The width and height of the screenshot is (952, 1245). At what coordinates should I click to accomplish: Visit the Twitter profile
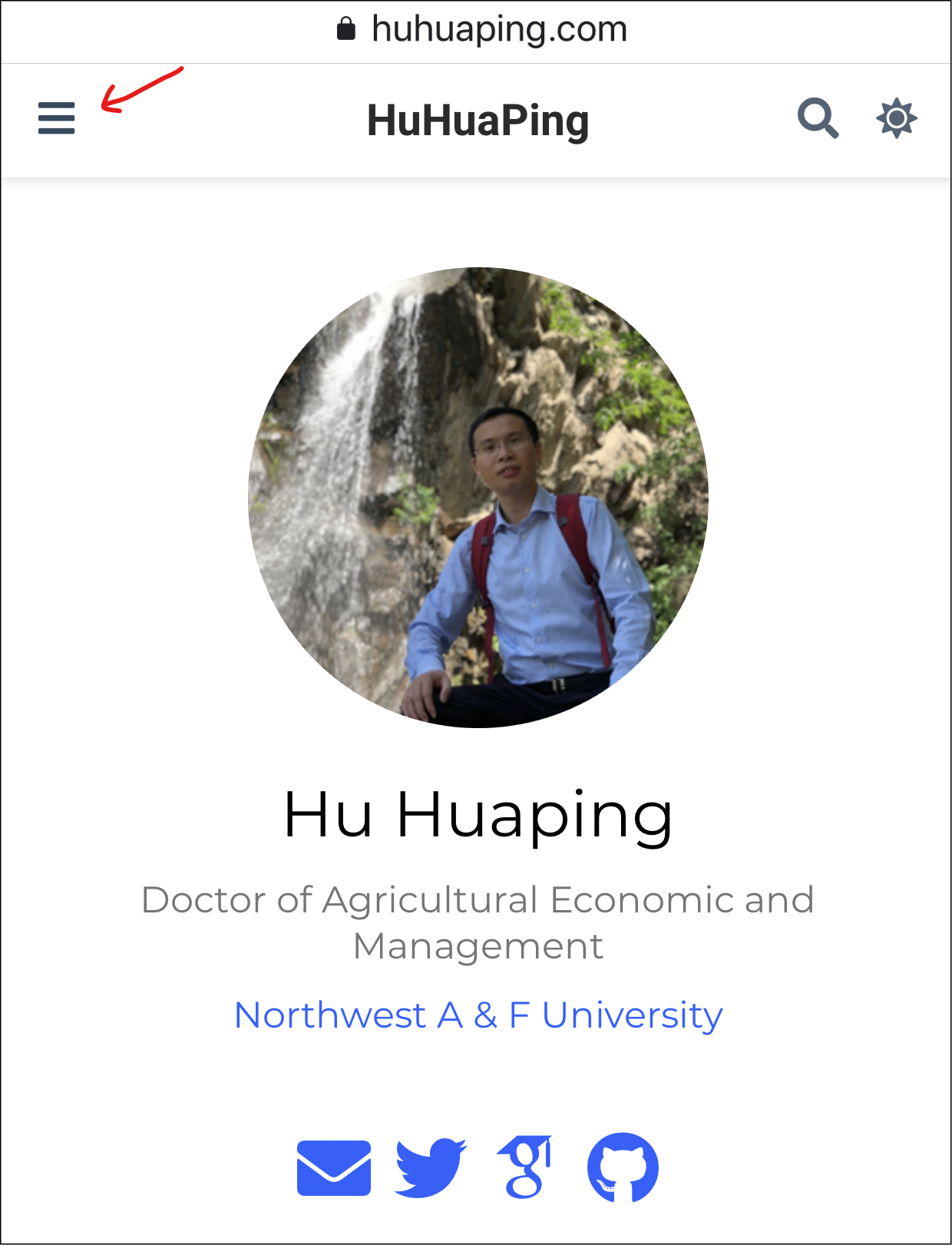(430, 1167)
